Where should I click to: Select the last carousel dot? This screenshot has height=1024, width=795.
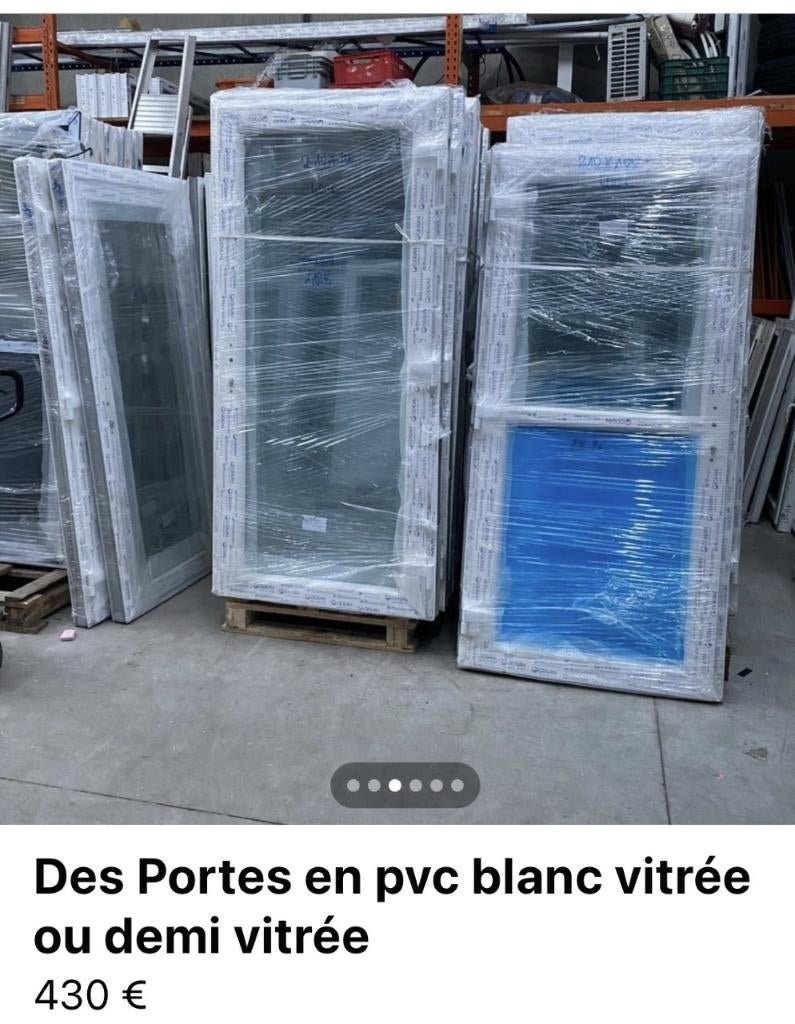point(458,785)
